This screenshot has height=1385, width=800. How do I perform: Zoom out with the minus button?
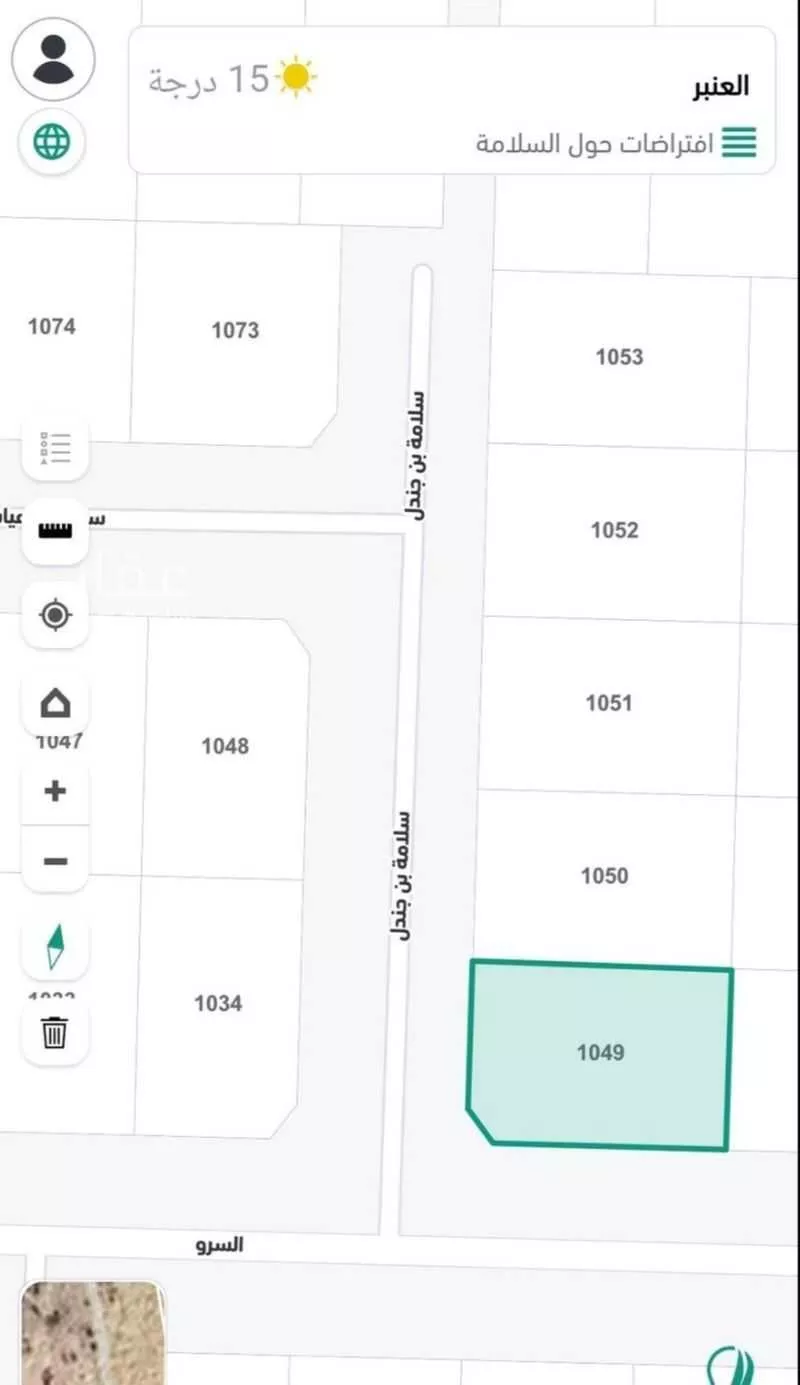pos(56,860)
